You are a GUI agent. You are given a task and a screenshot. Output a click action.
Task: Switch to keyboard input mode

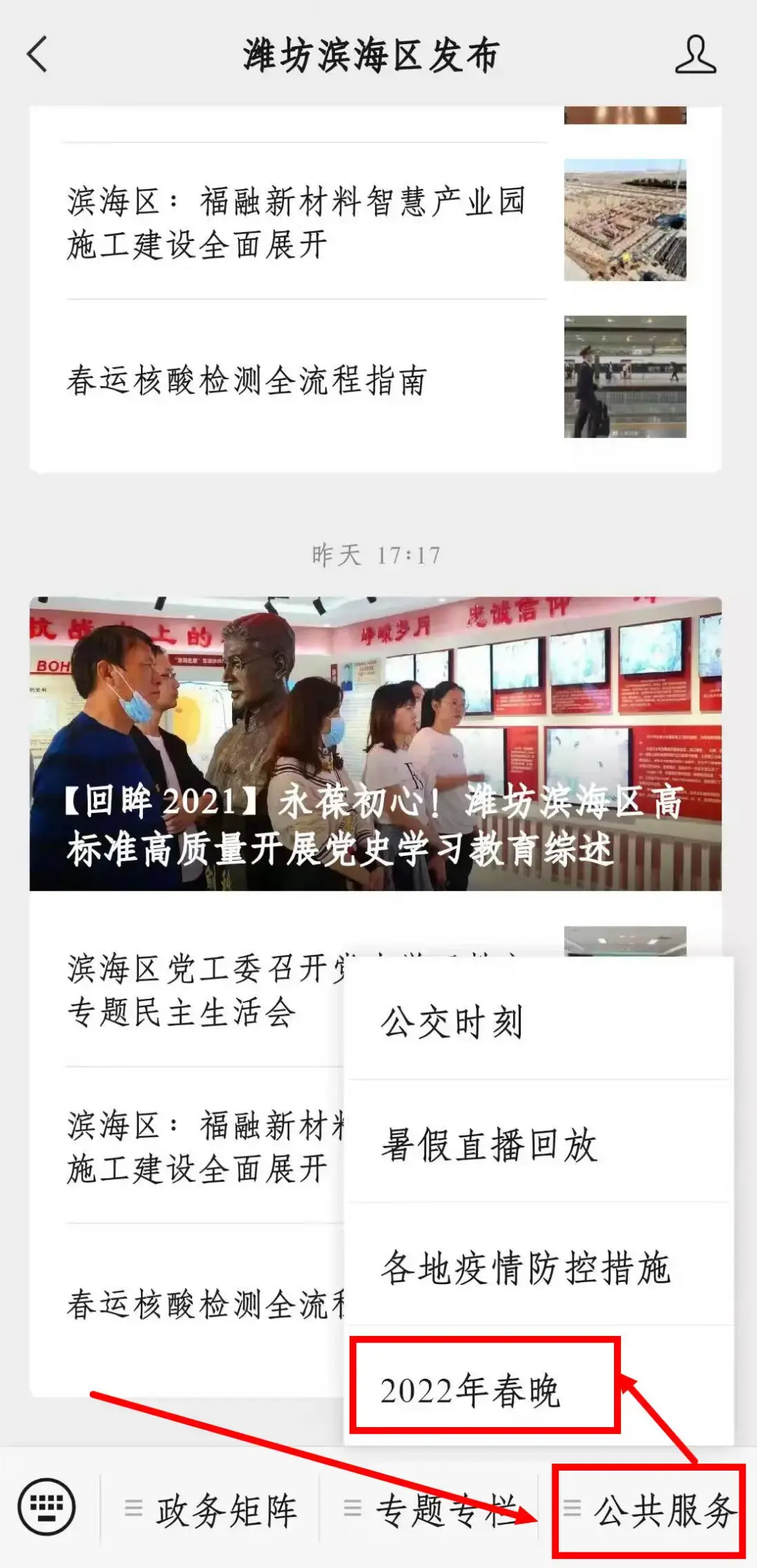point(46,1506)
